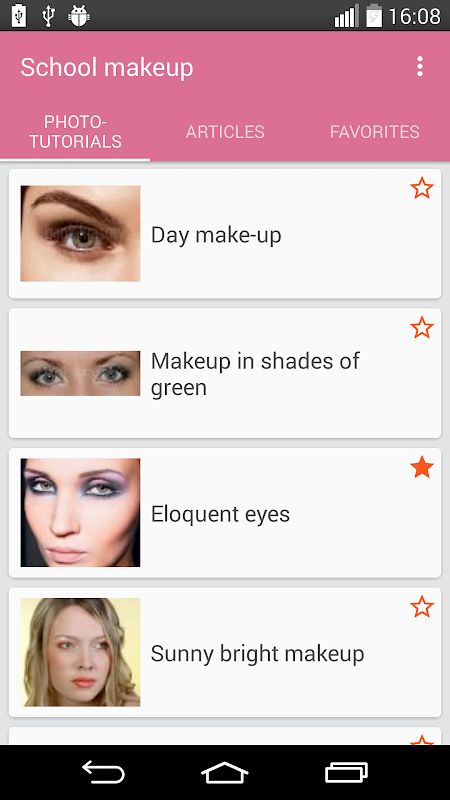
Task: Open Makeup in shades of green
Action: 225,373
